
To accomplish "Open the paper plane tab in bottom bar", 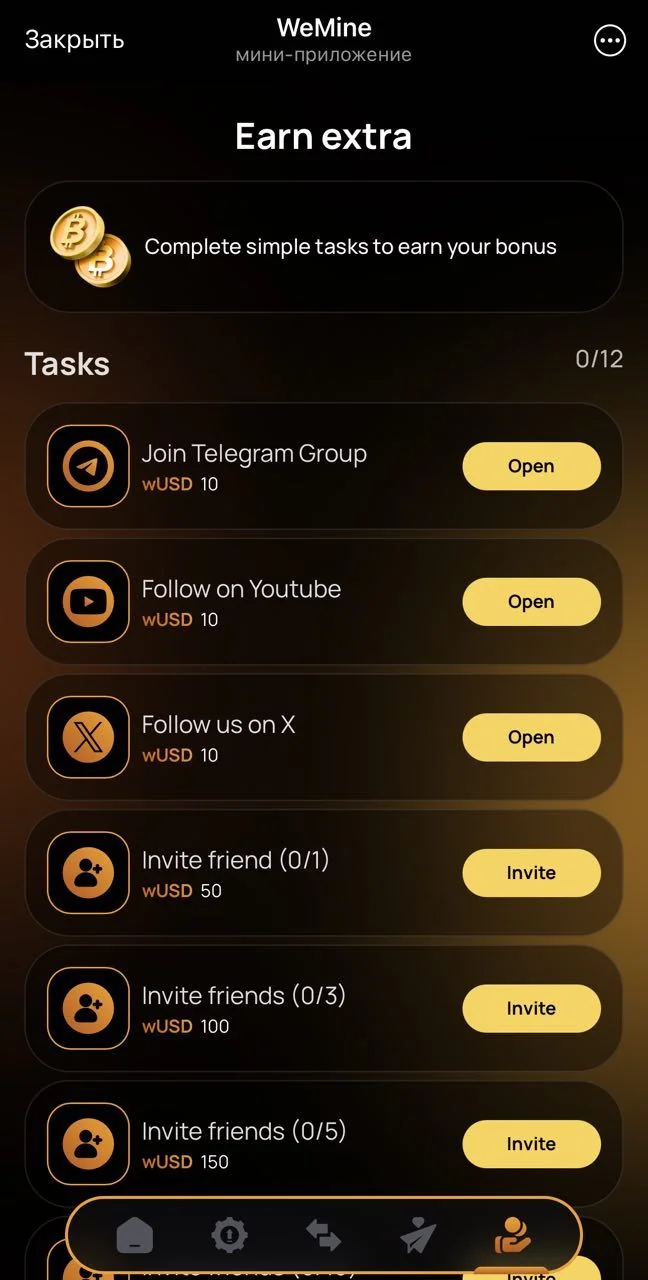I will tap(418, 1236).
